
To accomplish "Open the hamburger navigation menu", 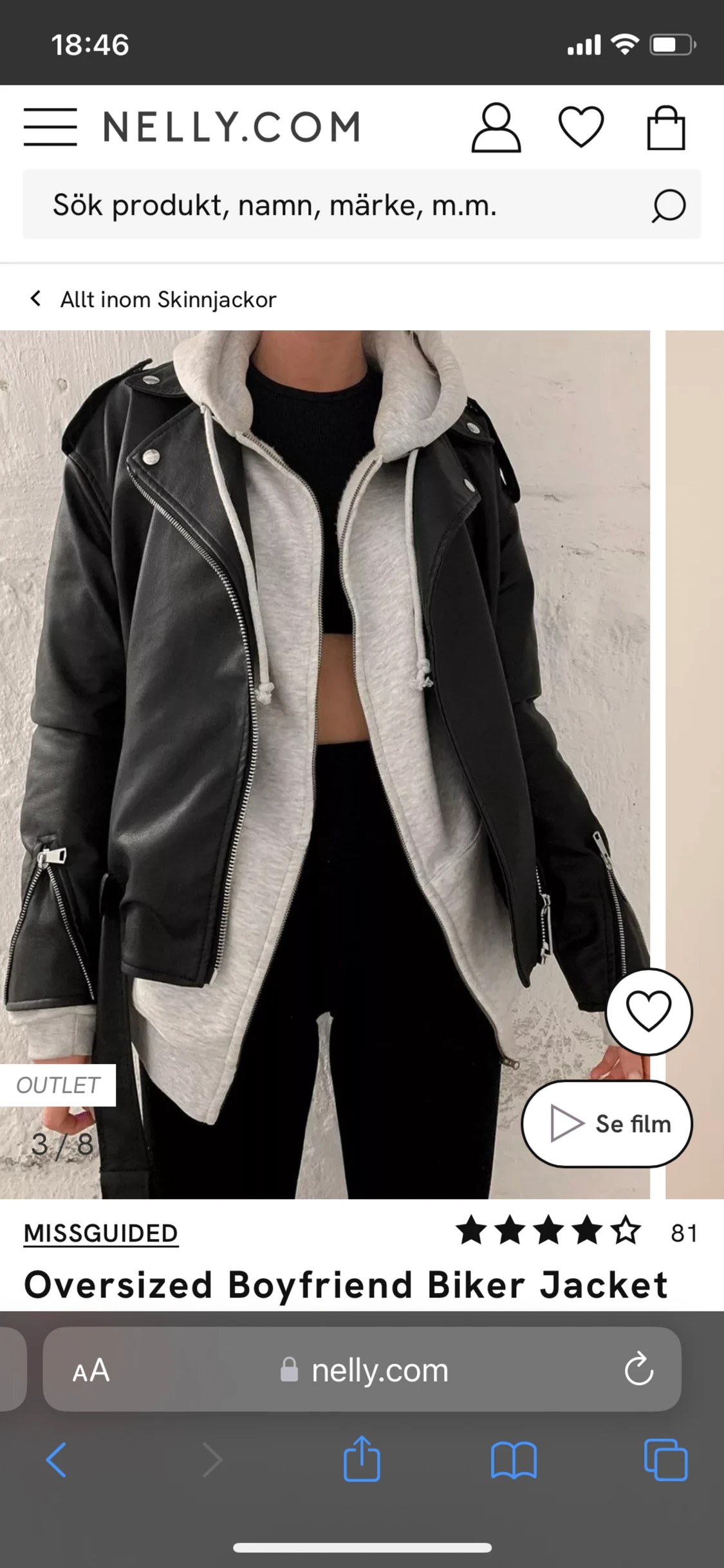I will [50, 126].
